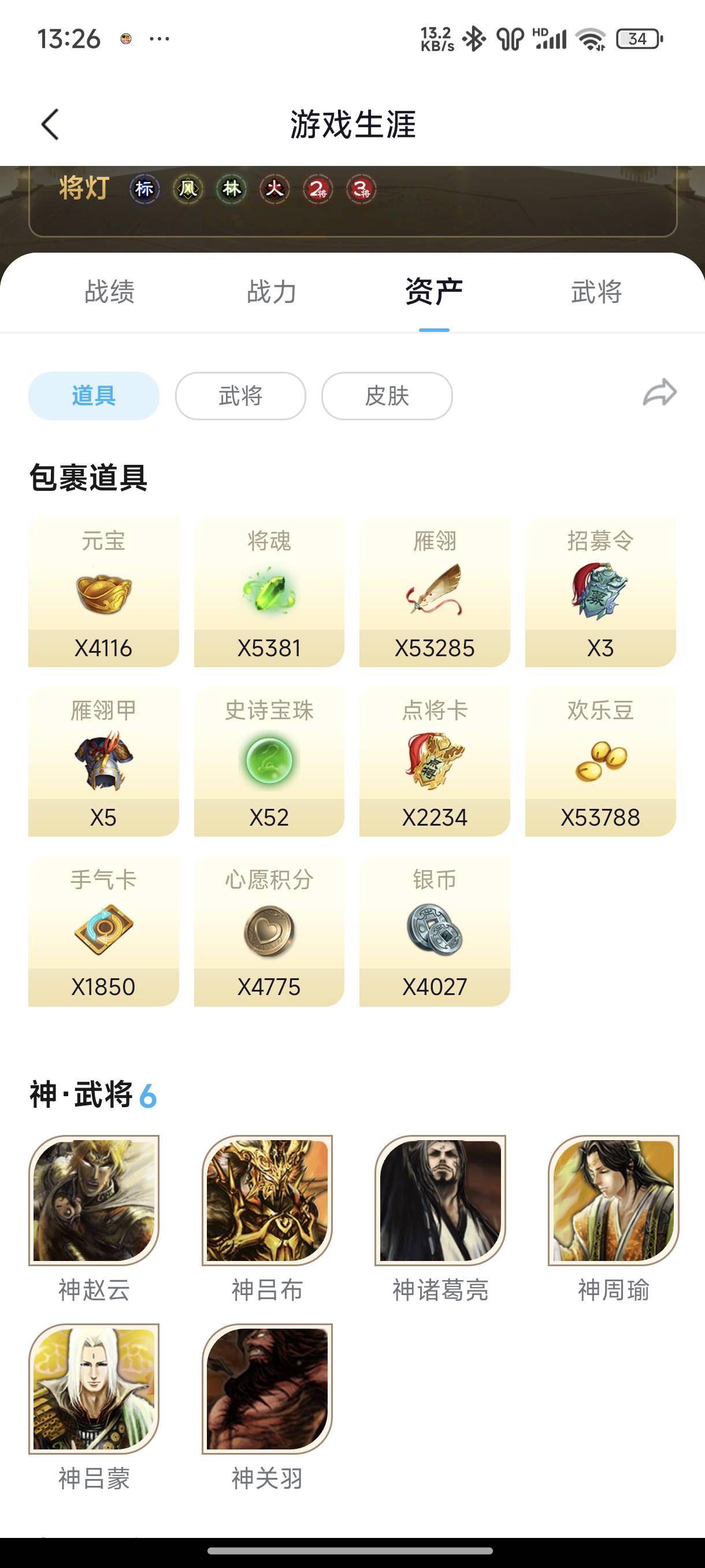This screenshot has height=1568, width=705.
Task: Select the 皮肤 filter chip
Action: click(387, 396)
